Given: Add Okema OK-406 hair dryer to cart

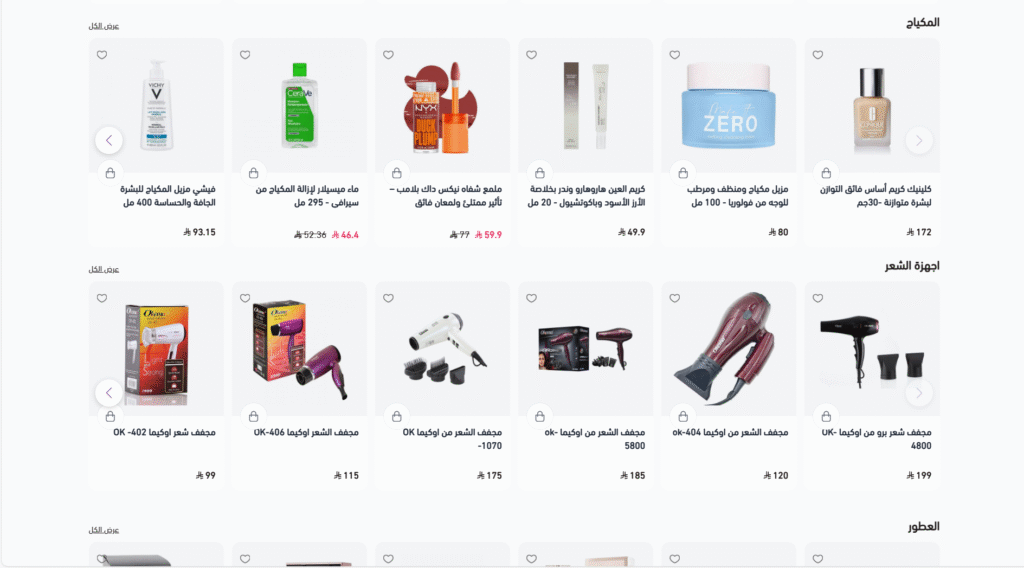Looking at the screenshot, I should tap(254, 416).
